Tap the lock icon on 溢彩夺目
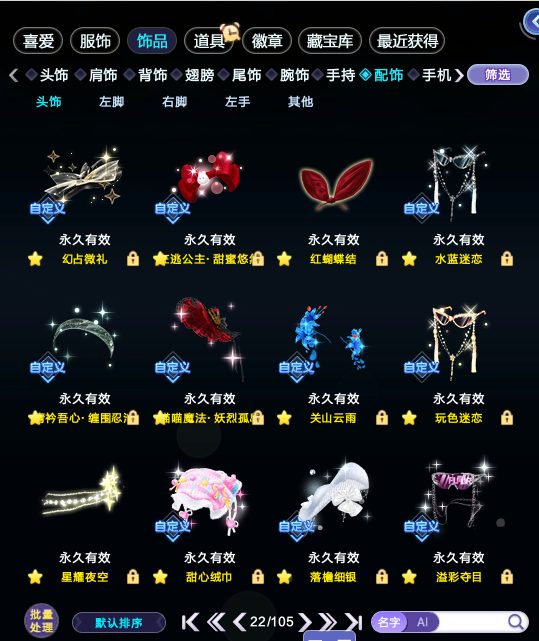Viewport: 539px width, 641px height. point(507,577)
